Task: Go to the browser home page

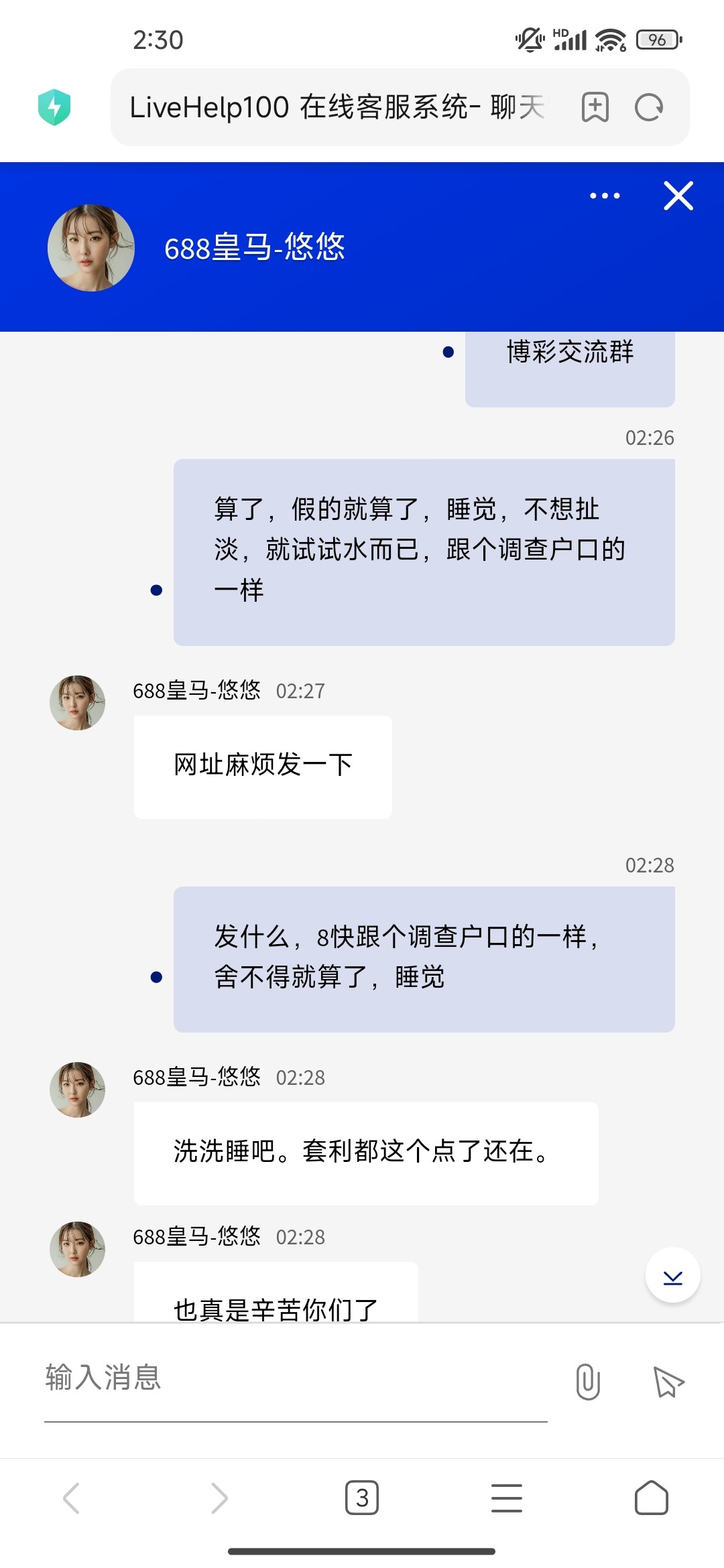Action: pyautogui.click(x=651, y=1498)
